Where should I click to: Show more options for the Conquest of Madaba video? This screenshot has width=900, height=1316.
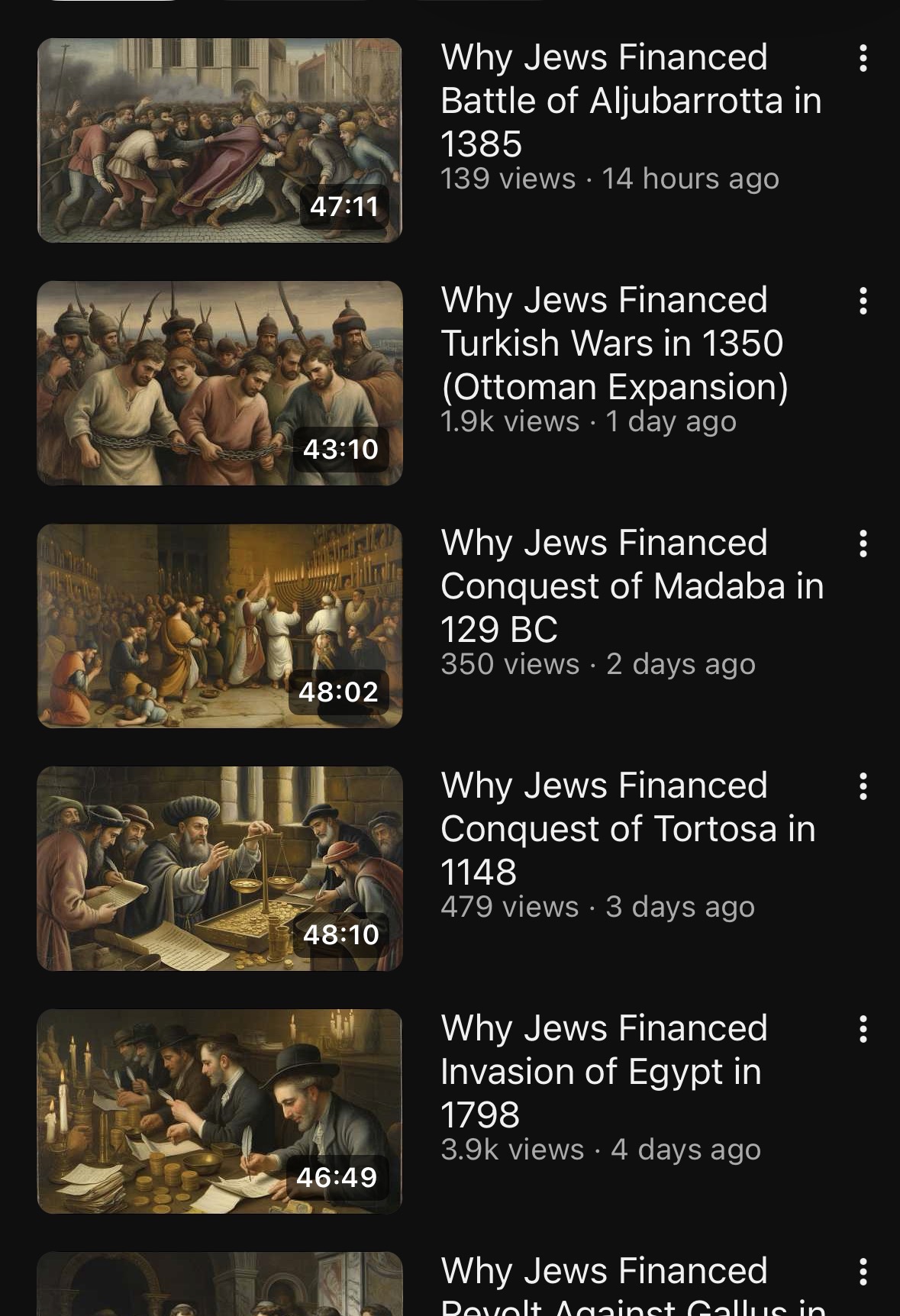coord(863,544)
